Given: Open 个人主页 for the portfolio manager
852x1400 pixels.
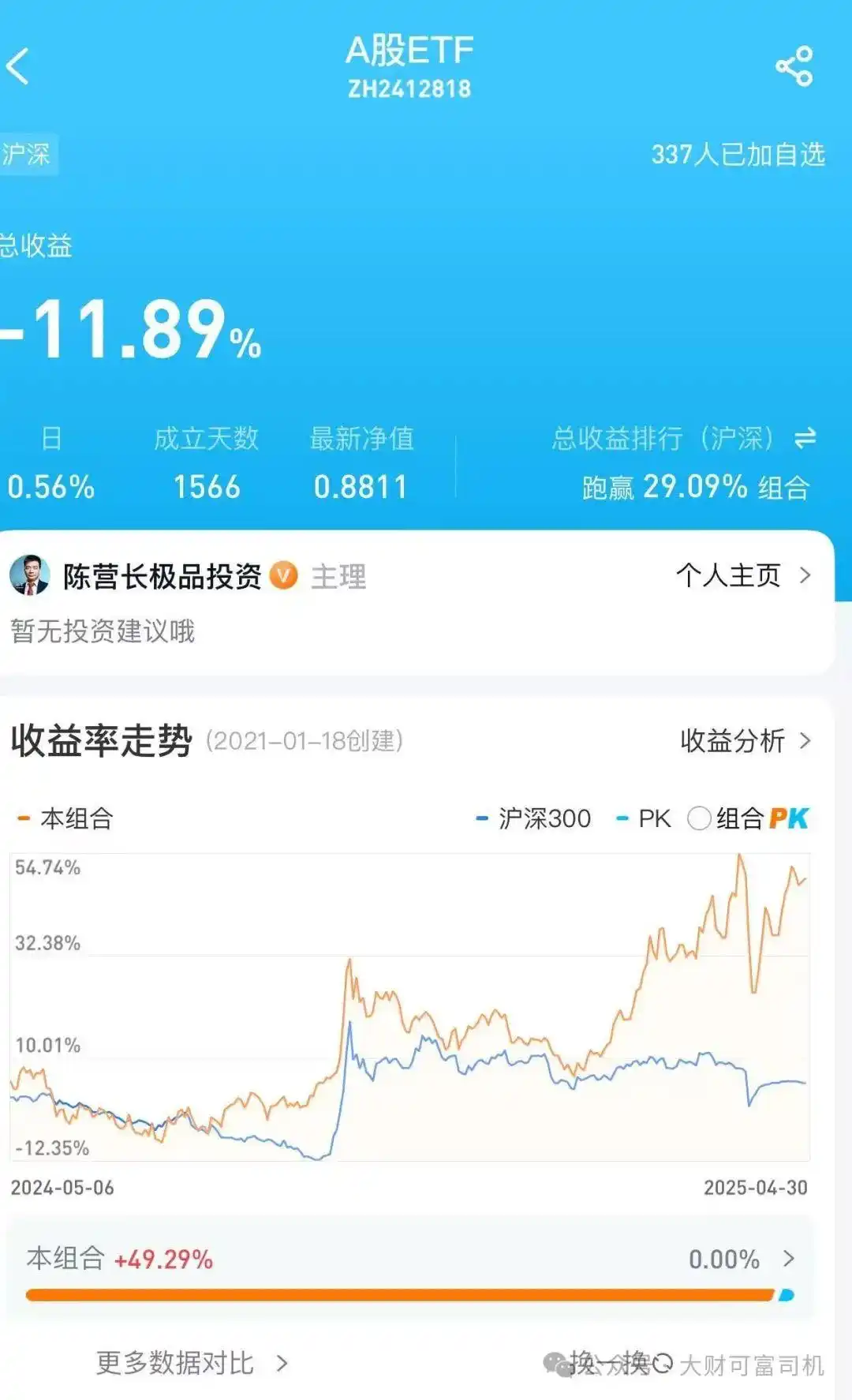Looking at the screenshot, I should pyautogui.click(x=730, y=575).
